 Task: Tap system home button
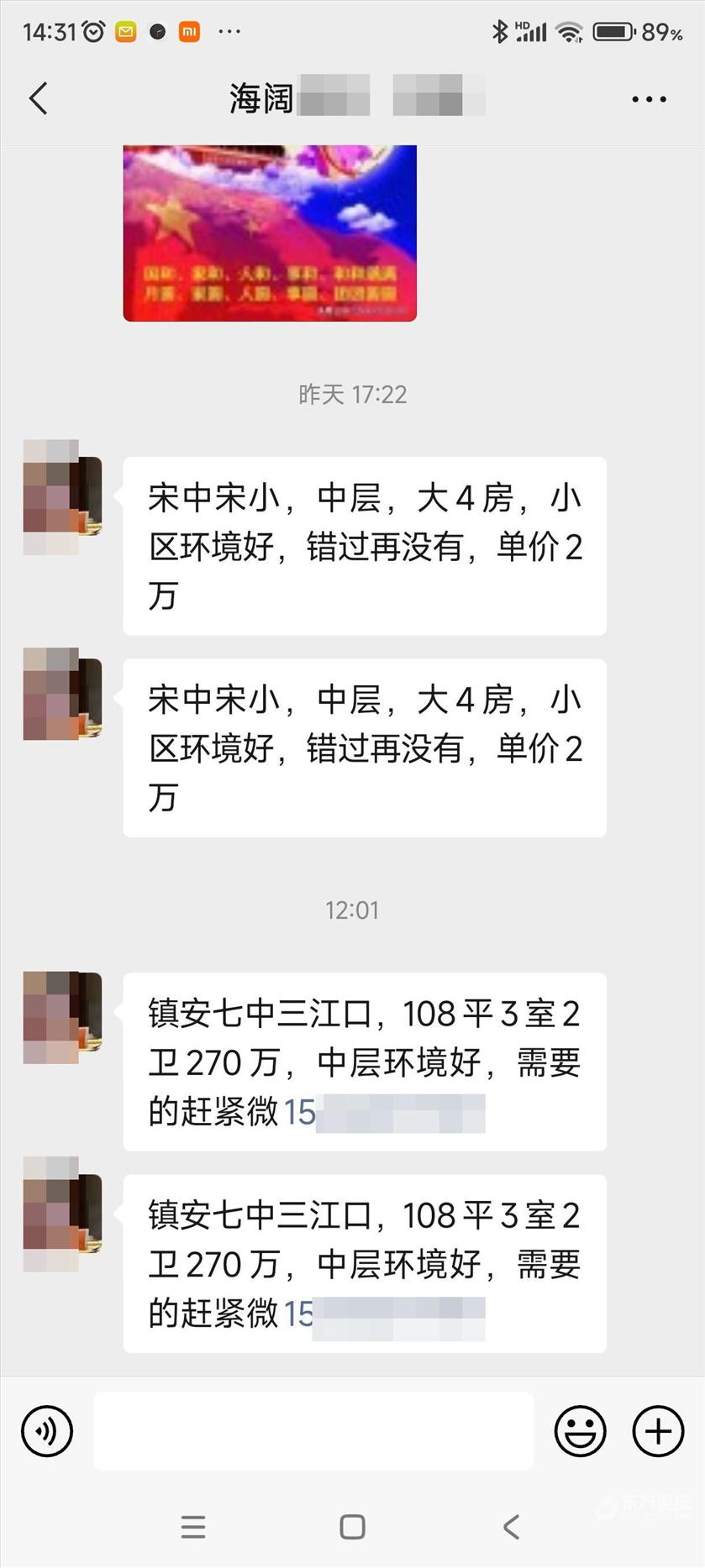(352, 1526)
